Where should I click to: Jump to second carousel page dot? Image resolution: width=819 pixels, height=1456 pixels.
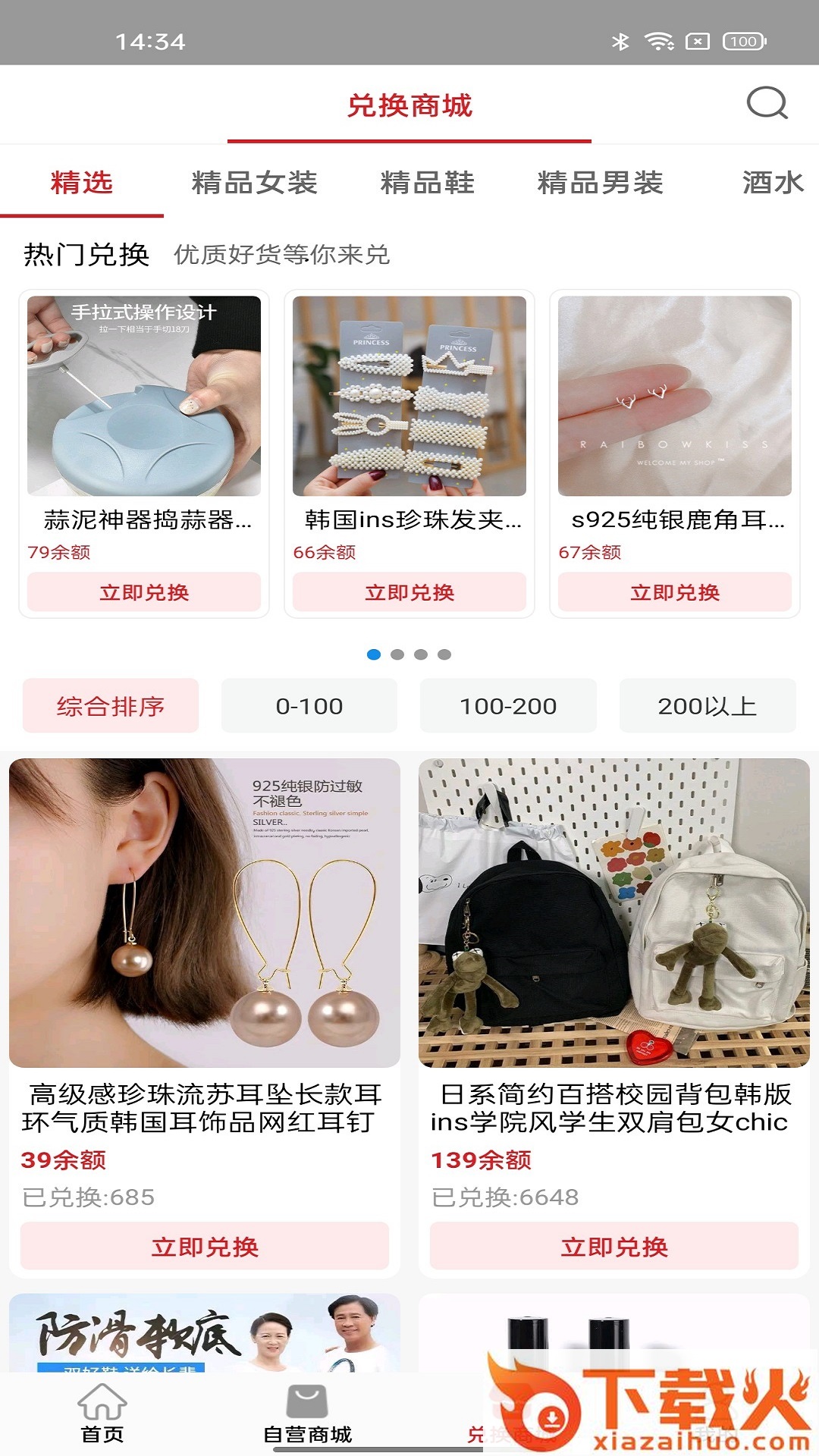tap(397, 654)
